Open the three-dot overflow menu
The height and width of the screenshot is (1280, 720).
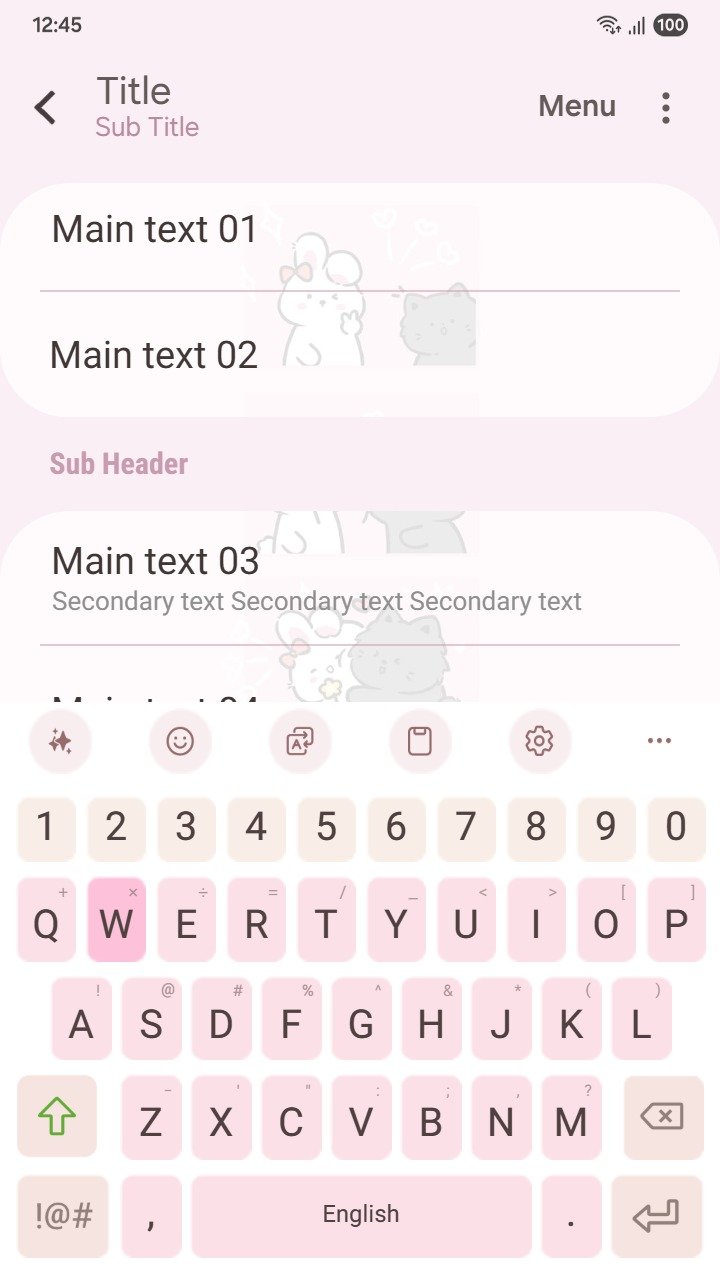(665, 107)
